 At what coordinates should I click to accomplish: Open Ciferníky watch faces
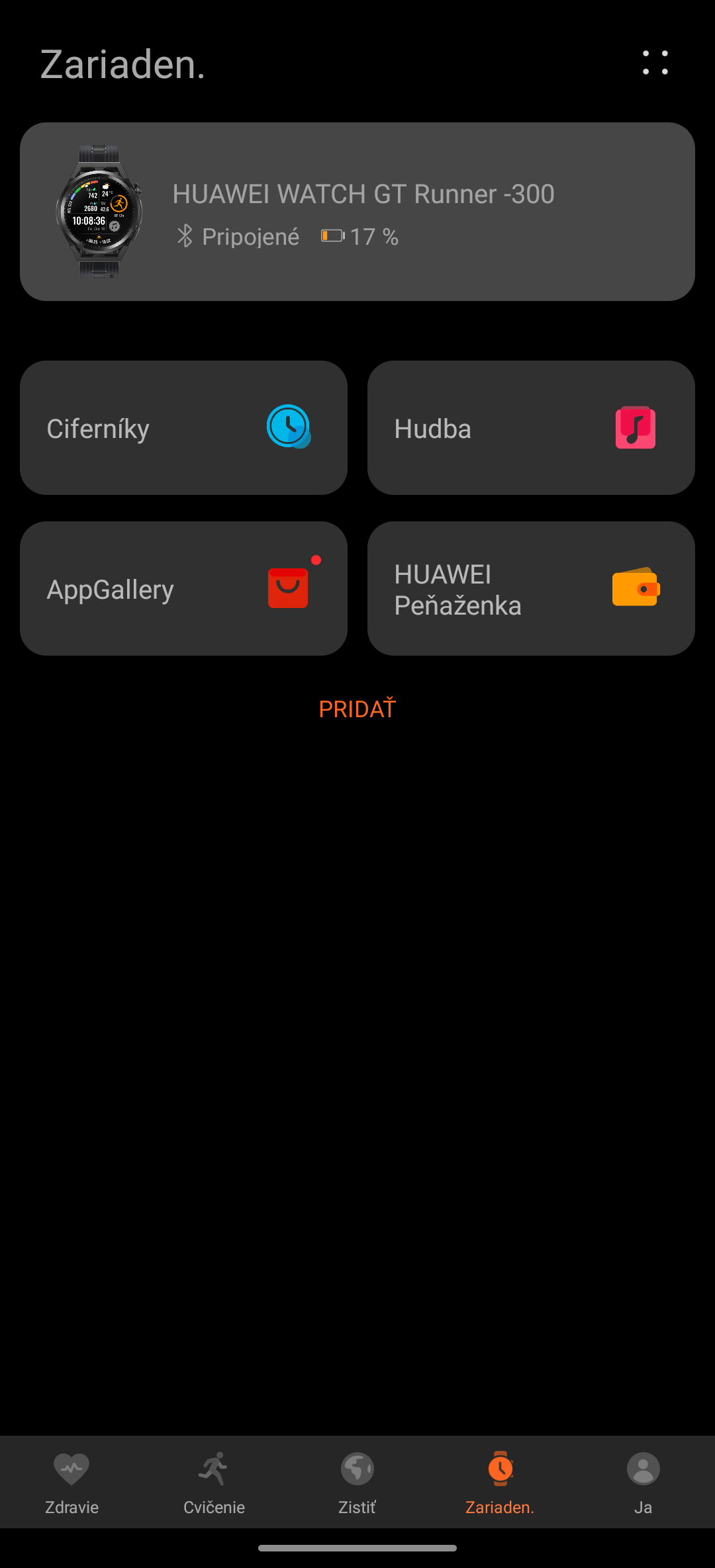click(x=183, y=427)
